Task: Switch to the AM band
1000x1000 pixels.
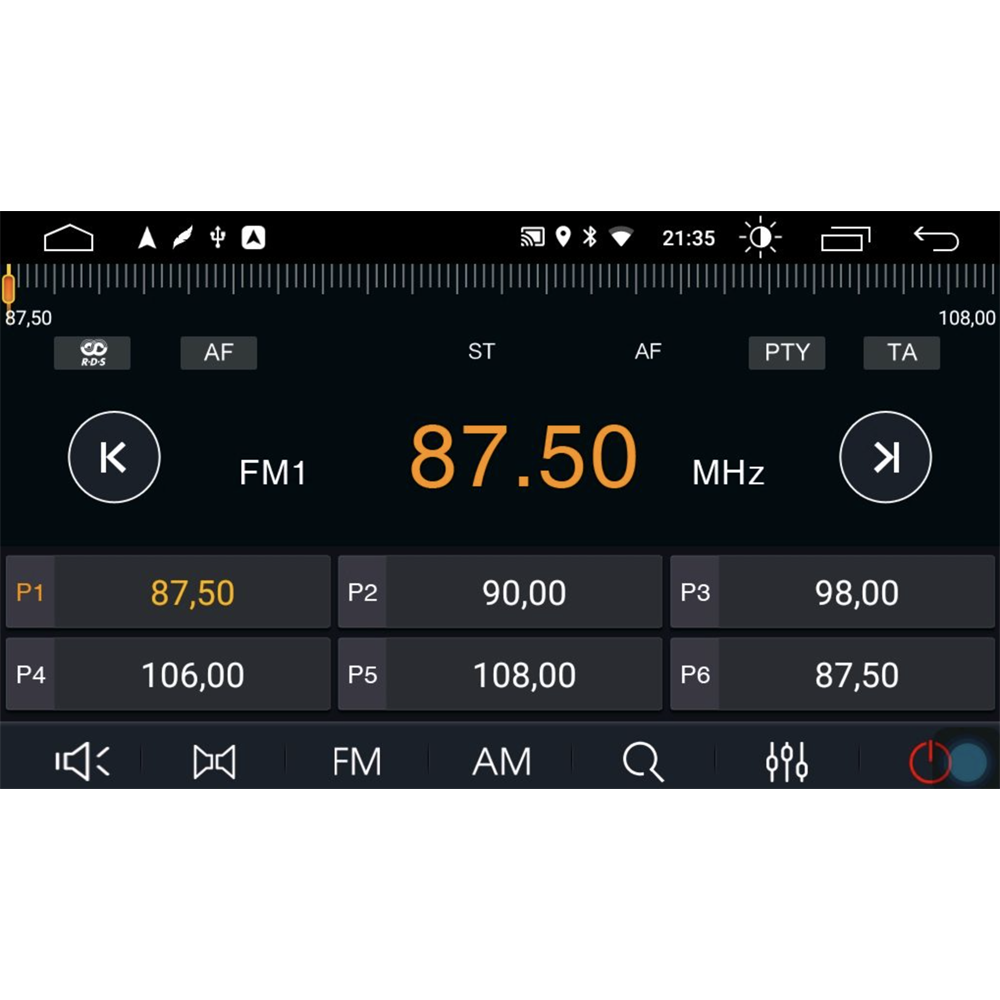Action: click(x=502, y=761)
